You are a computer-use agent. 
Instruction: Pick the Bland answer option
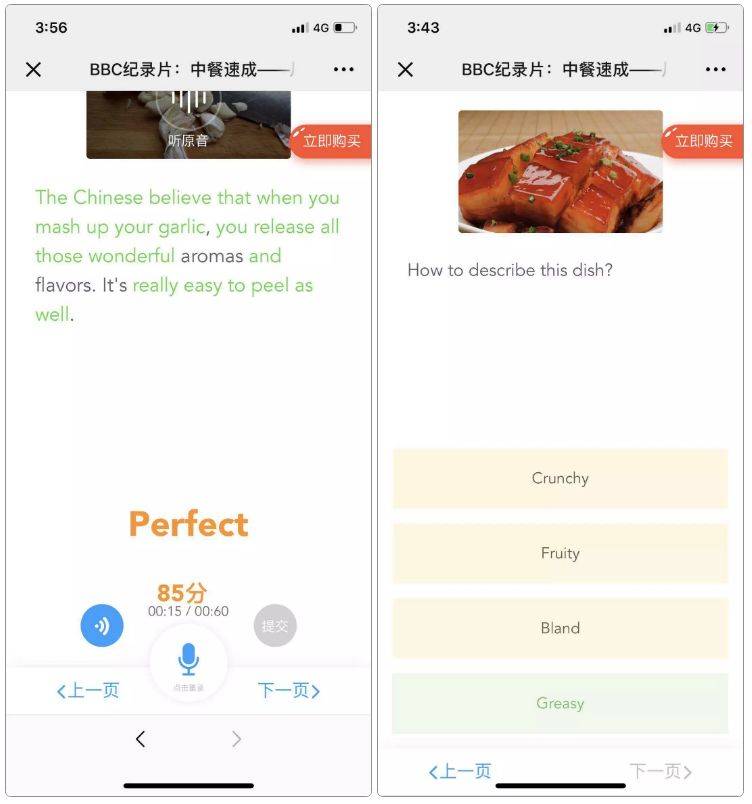coord(560,628)
